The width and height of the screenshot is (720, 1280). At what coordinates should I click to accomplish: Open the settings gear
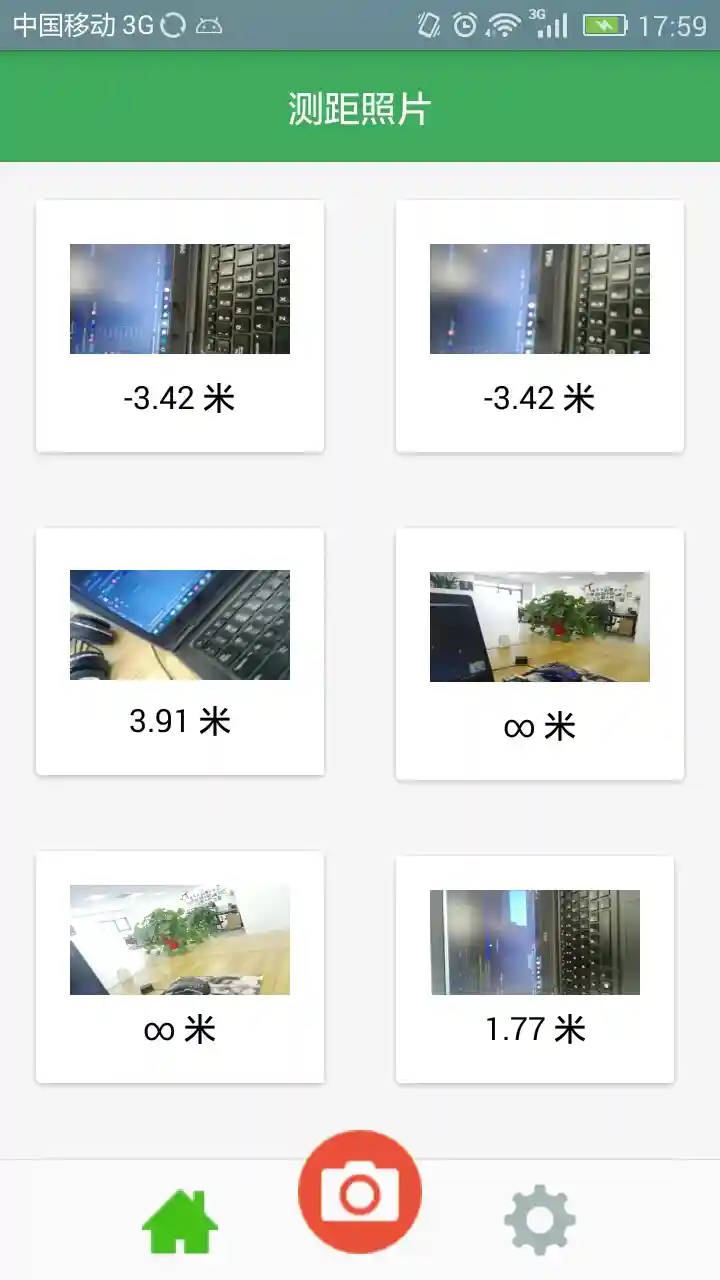coord(540,1221)
